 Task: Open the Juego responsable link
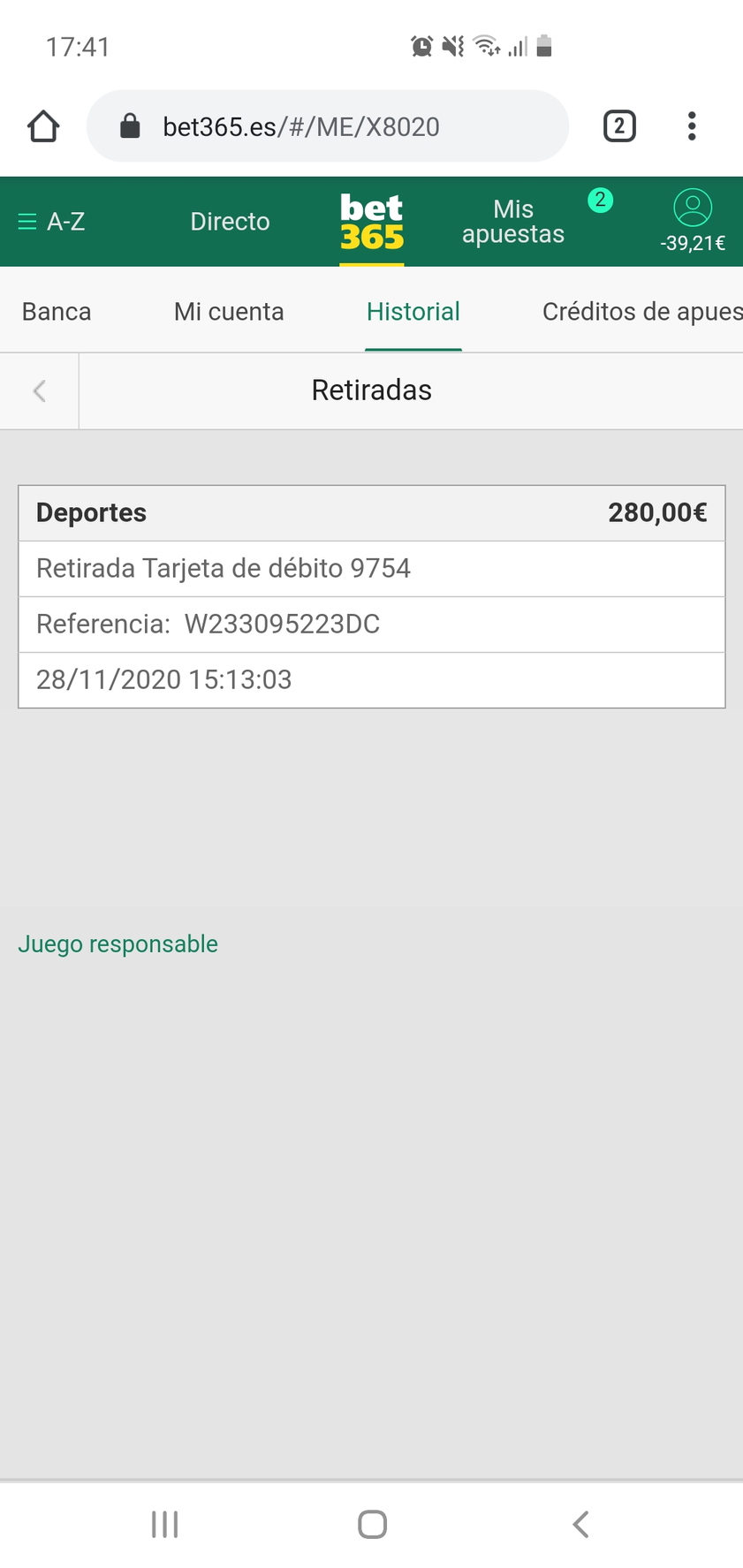point(118,944)
